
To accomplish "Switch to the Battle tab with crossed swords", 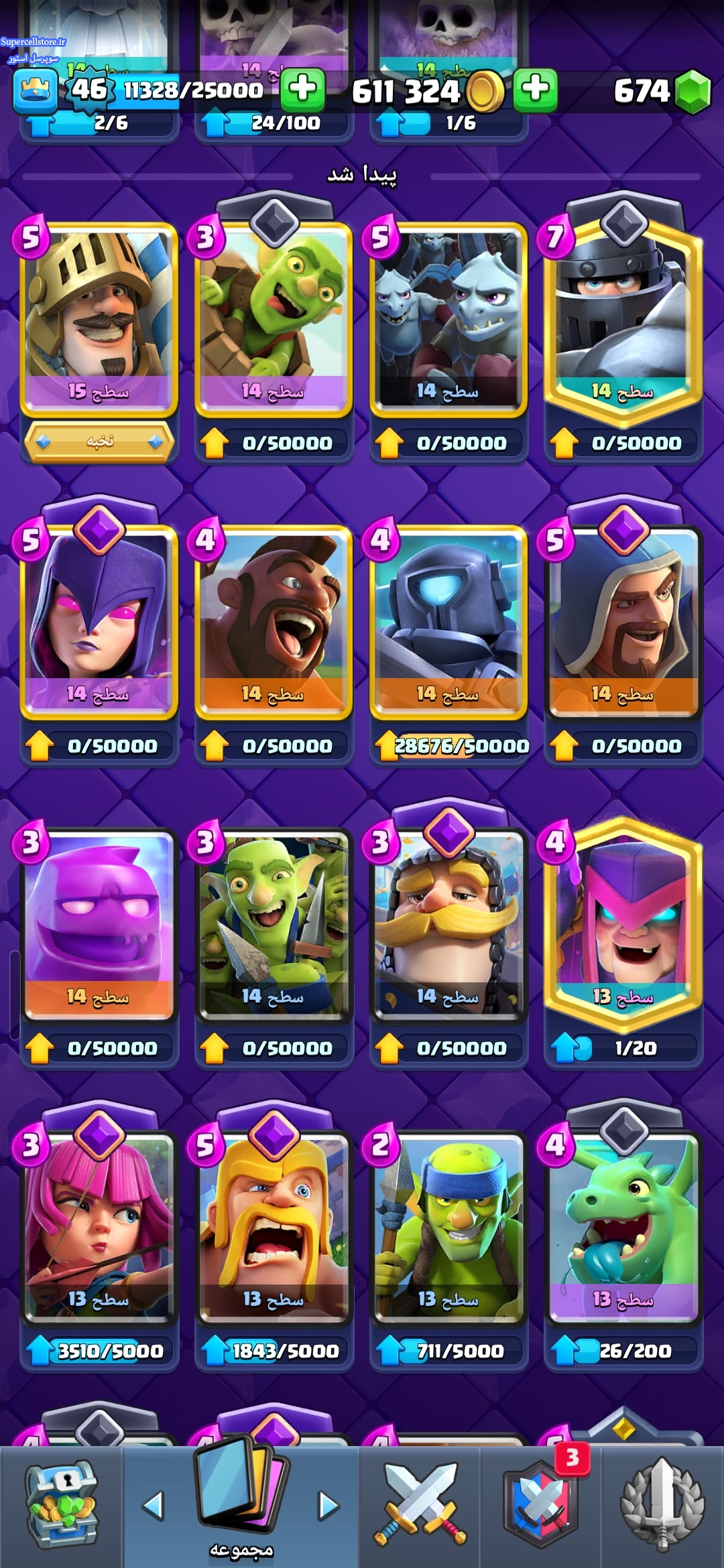I will [x=420, y=1504].
